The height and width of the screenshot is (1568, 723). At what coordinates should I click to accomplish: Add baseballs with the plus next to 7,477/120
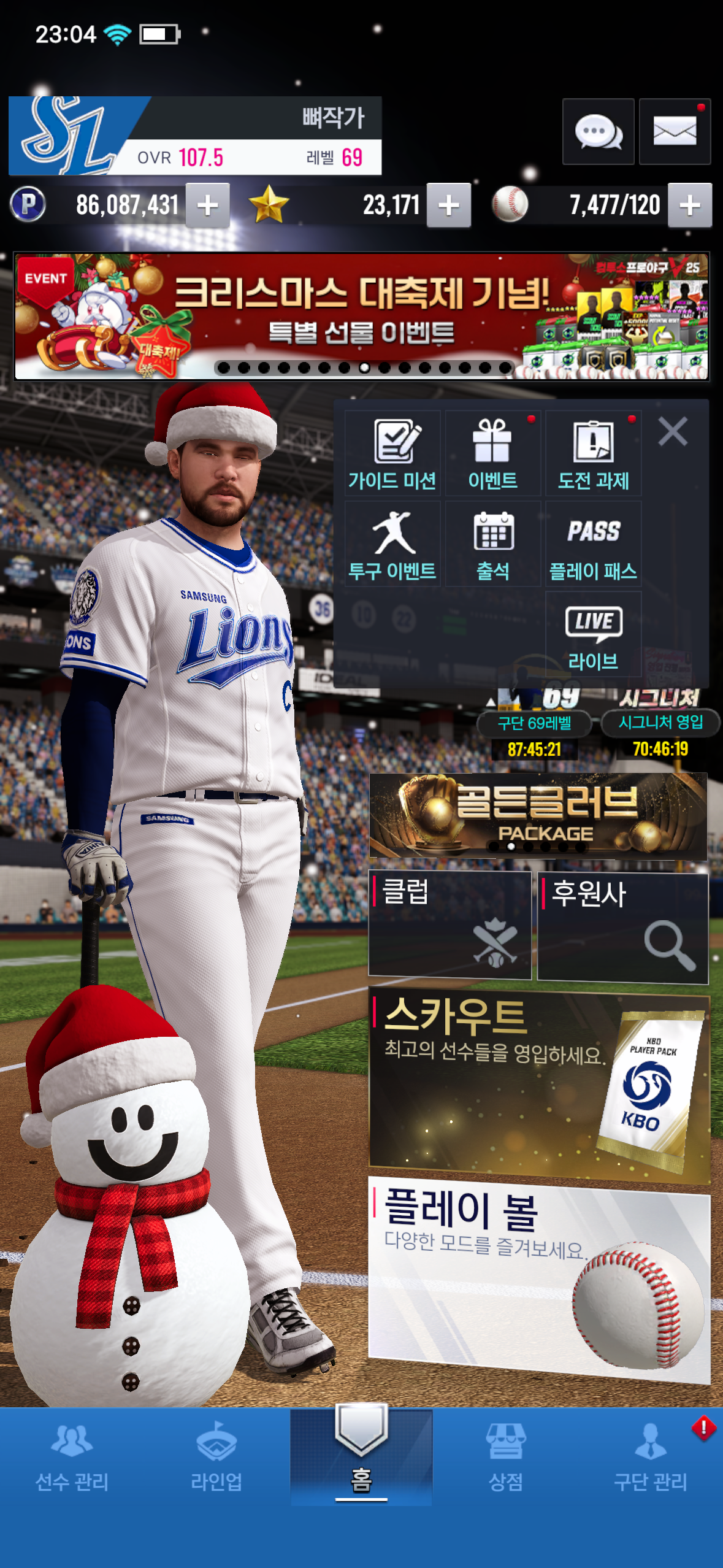690,206
